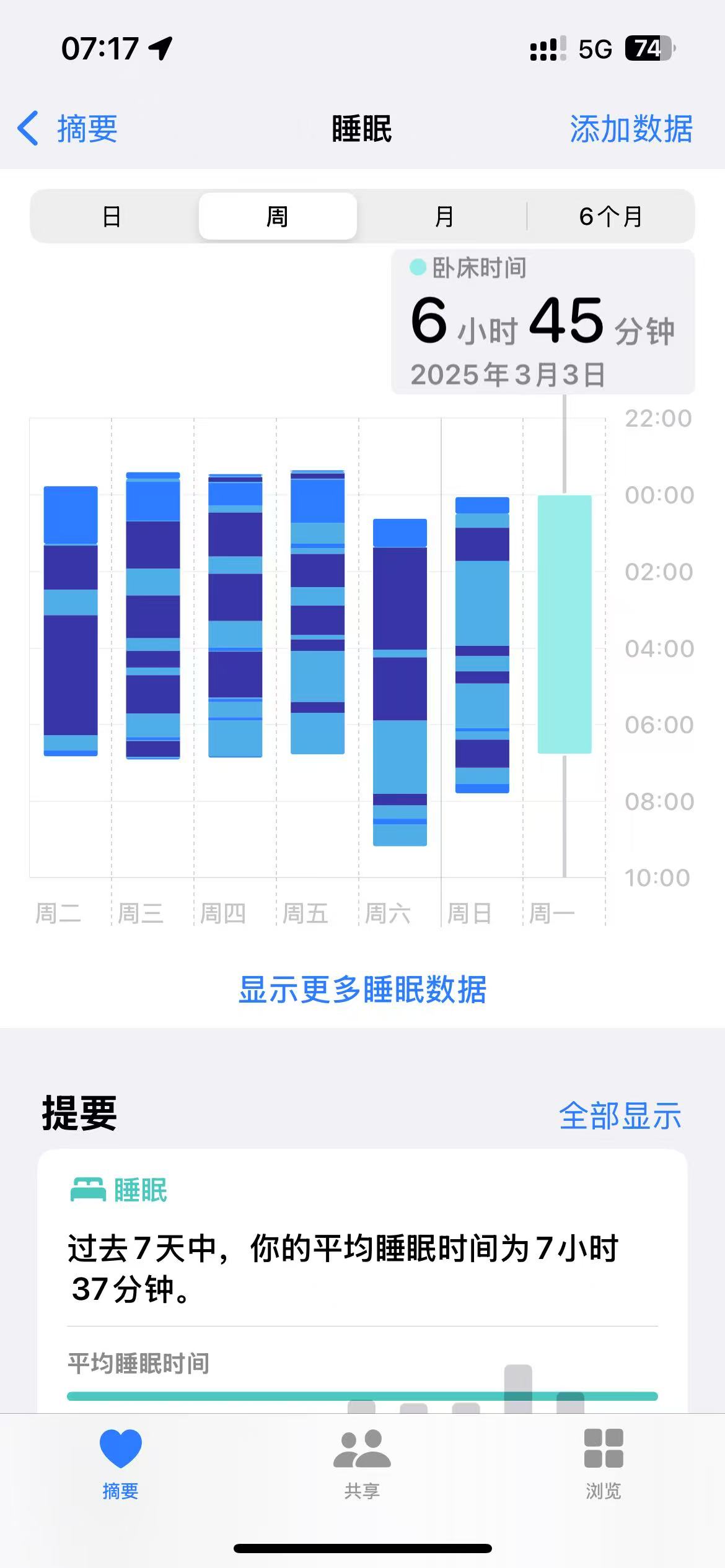Switch to the 6个月 view
725x1568 pixels.
610,217
